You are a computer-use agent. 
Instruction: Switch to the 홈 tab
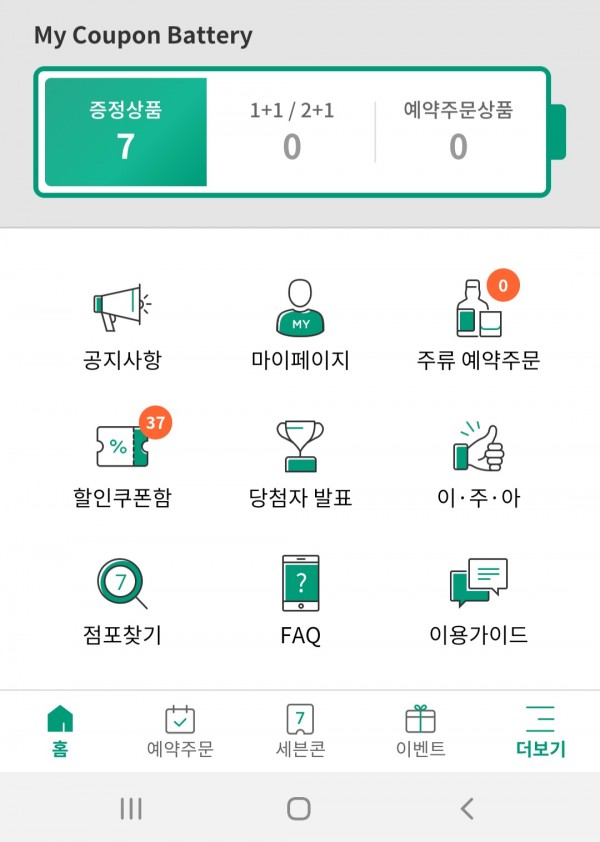pos(60,731)
